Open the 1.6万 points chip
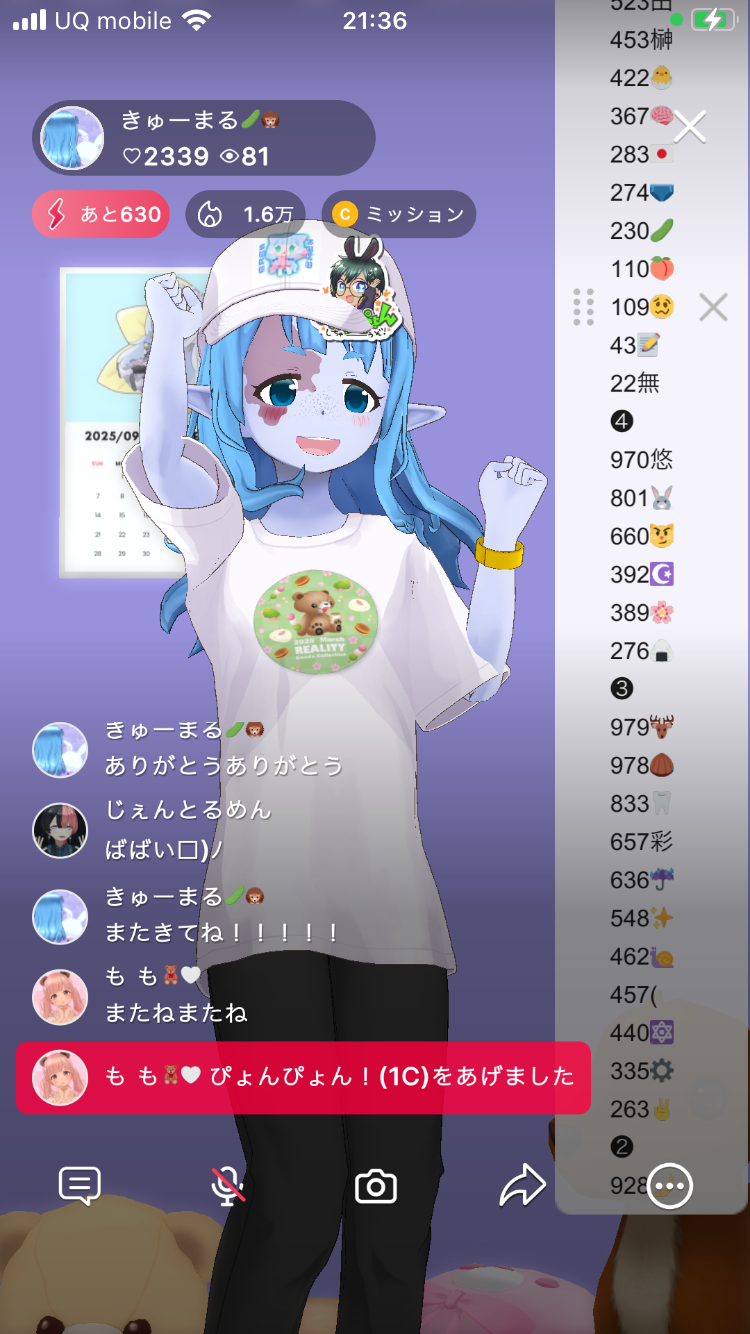 click(x=245, y=214)
